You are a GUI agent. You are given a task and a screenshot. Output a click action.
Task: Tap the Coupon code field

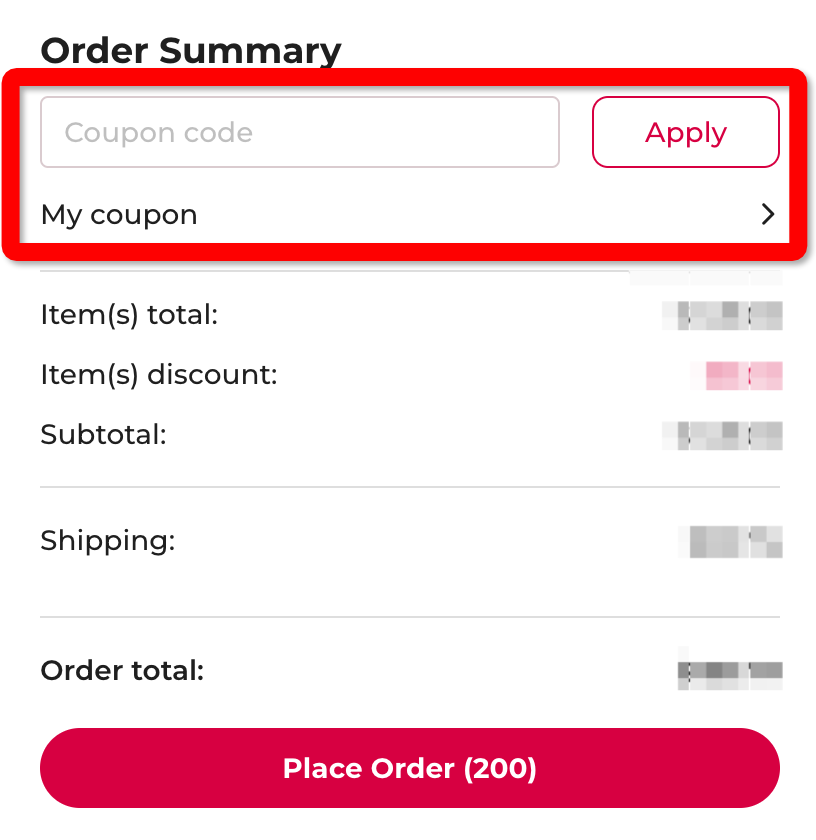point(299,132)
